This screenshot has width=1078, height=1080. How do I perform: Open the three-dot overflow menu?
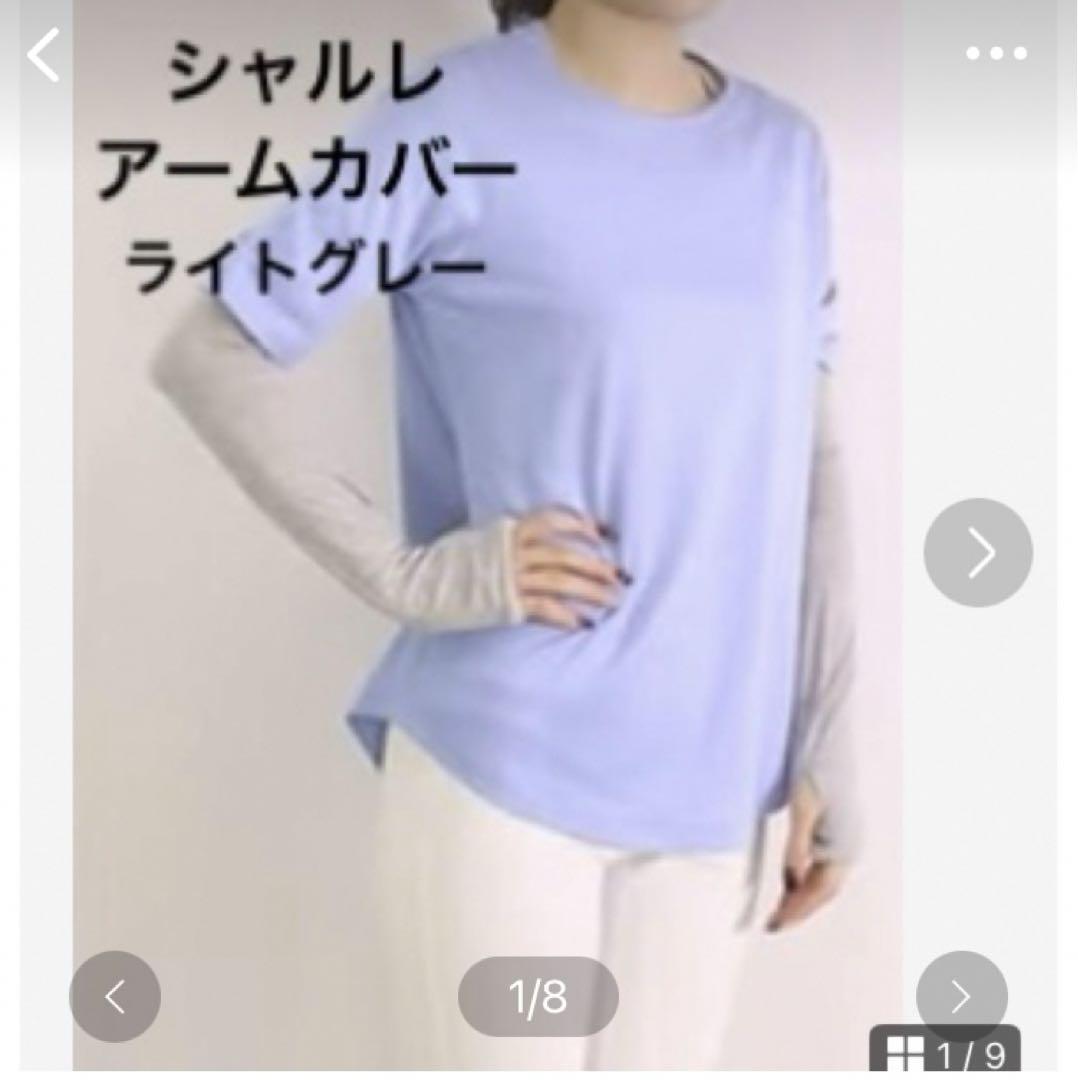click(996, 55)
